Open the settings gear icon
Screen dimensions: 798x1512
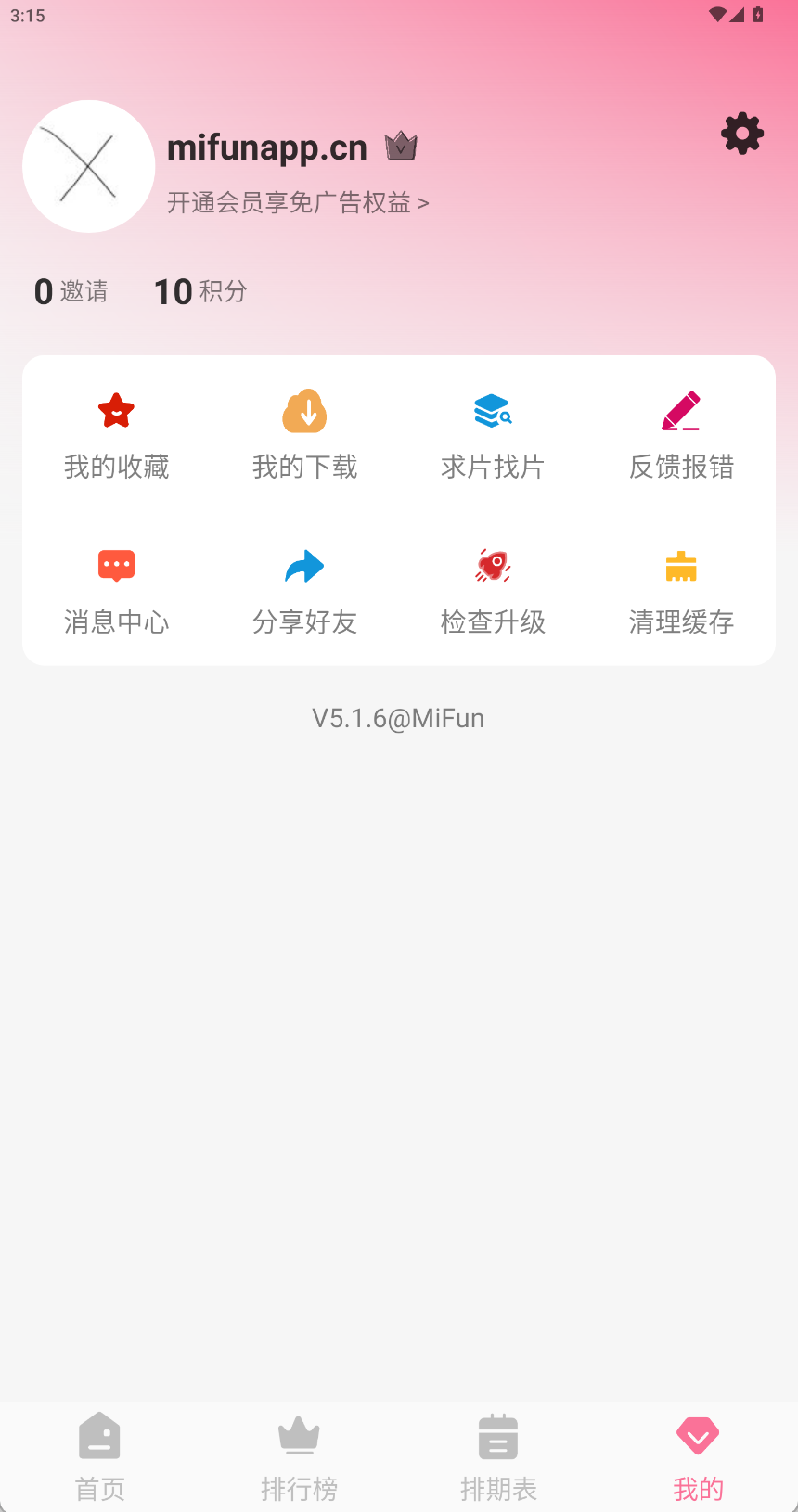[742, 135]
